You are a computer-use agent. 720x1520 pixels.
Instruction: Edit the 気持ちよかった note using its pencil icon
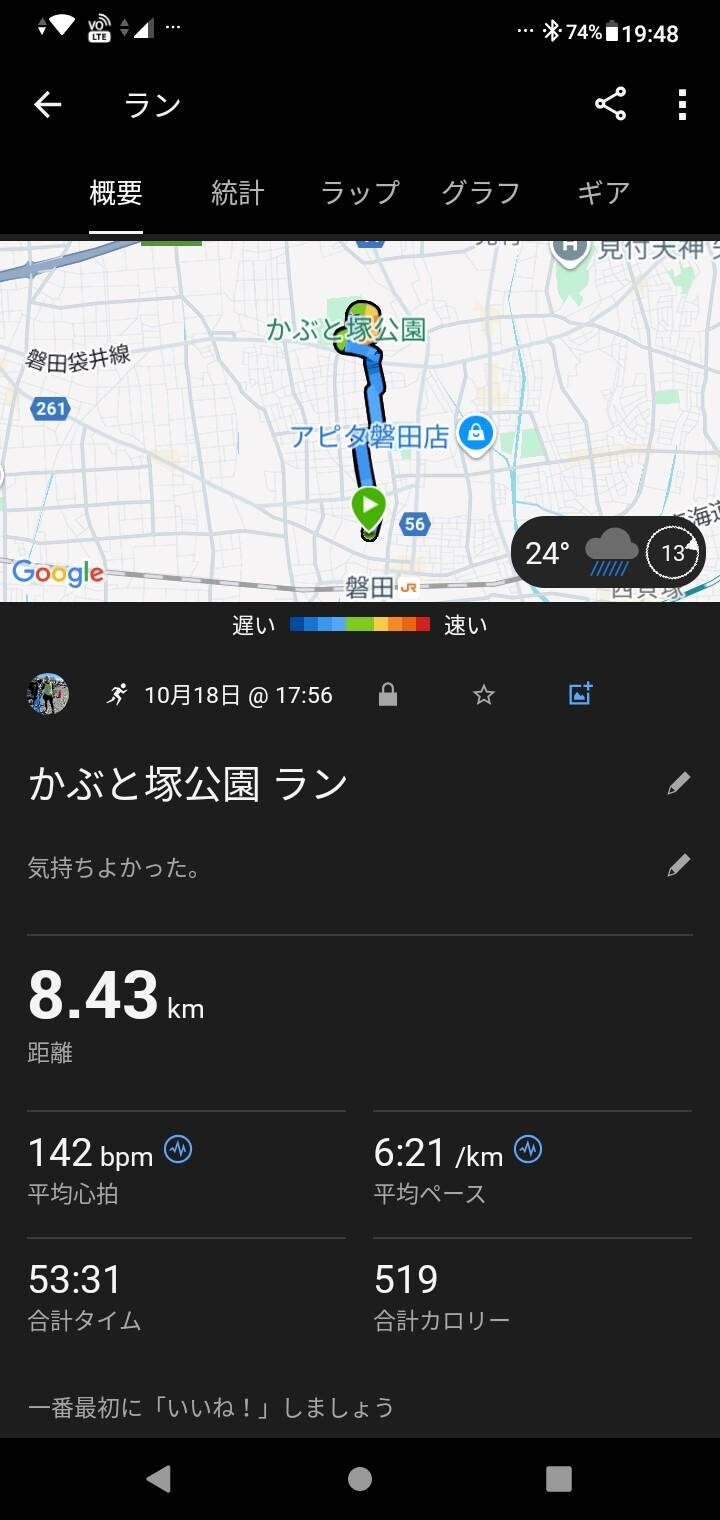coord(678,864)
